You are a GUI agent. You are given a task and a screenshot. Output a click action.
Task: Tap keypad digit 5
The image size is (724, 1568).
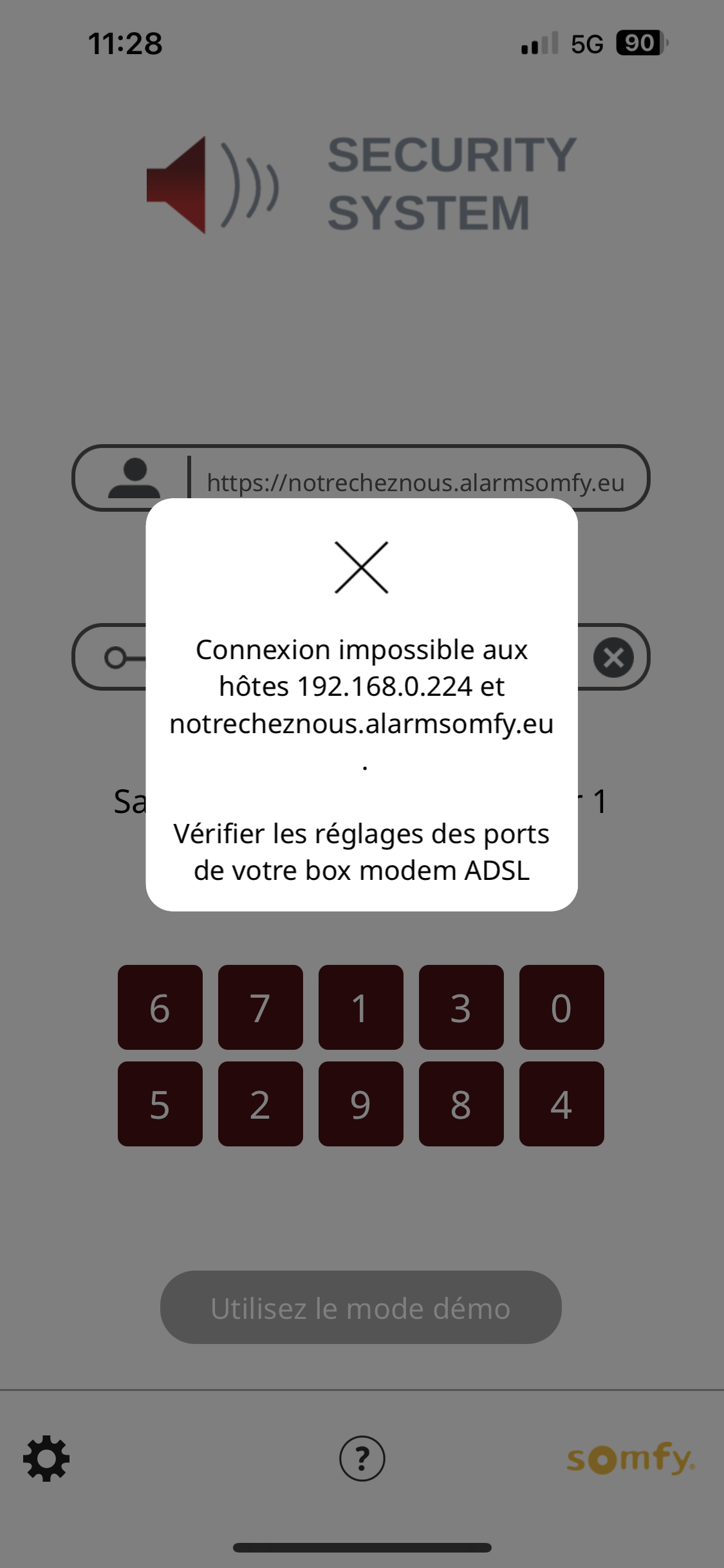(x=160, y=1105)
